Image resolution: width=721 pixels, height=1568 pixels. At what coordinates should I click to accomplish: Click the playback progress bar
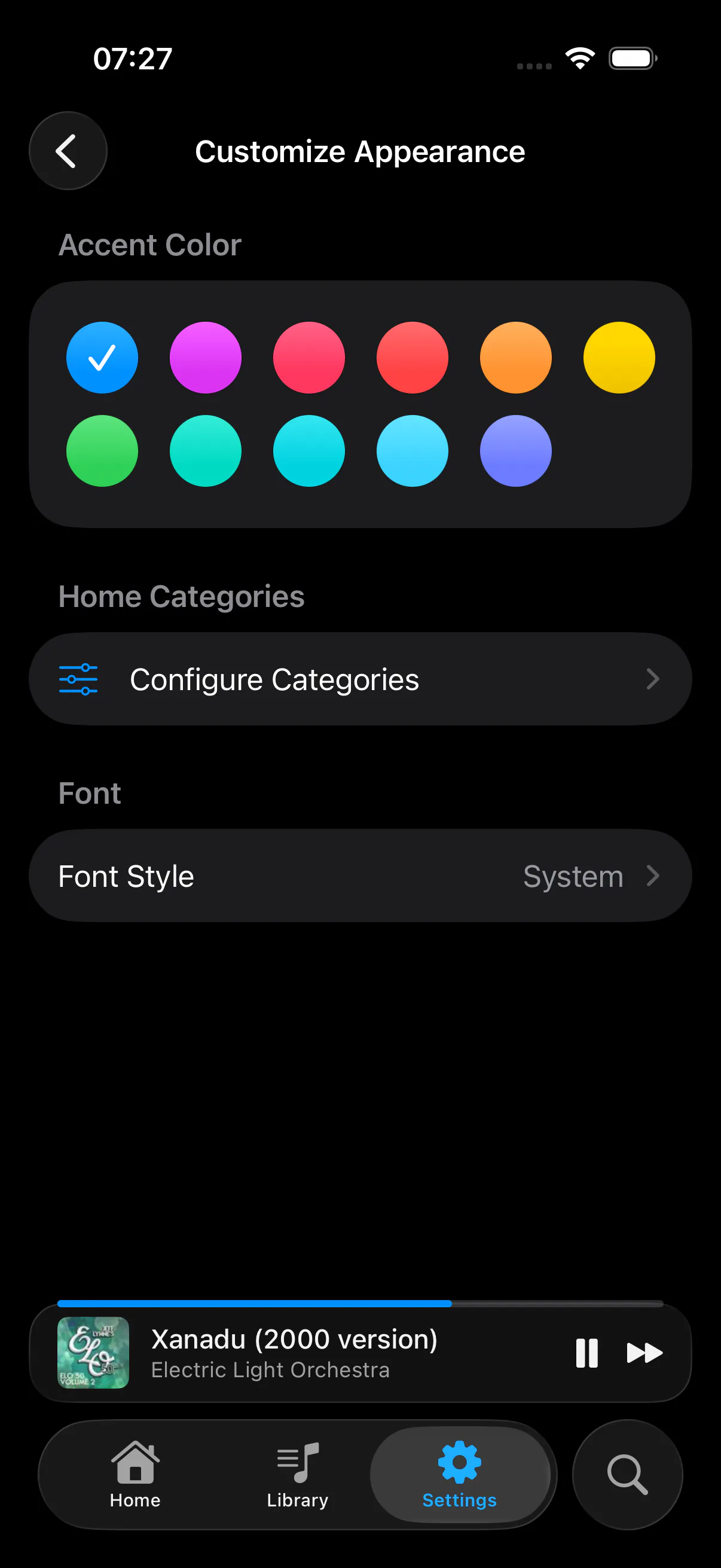(361, 1303)
